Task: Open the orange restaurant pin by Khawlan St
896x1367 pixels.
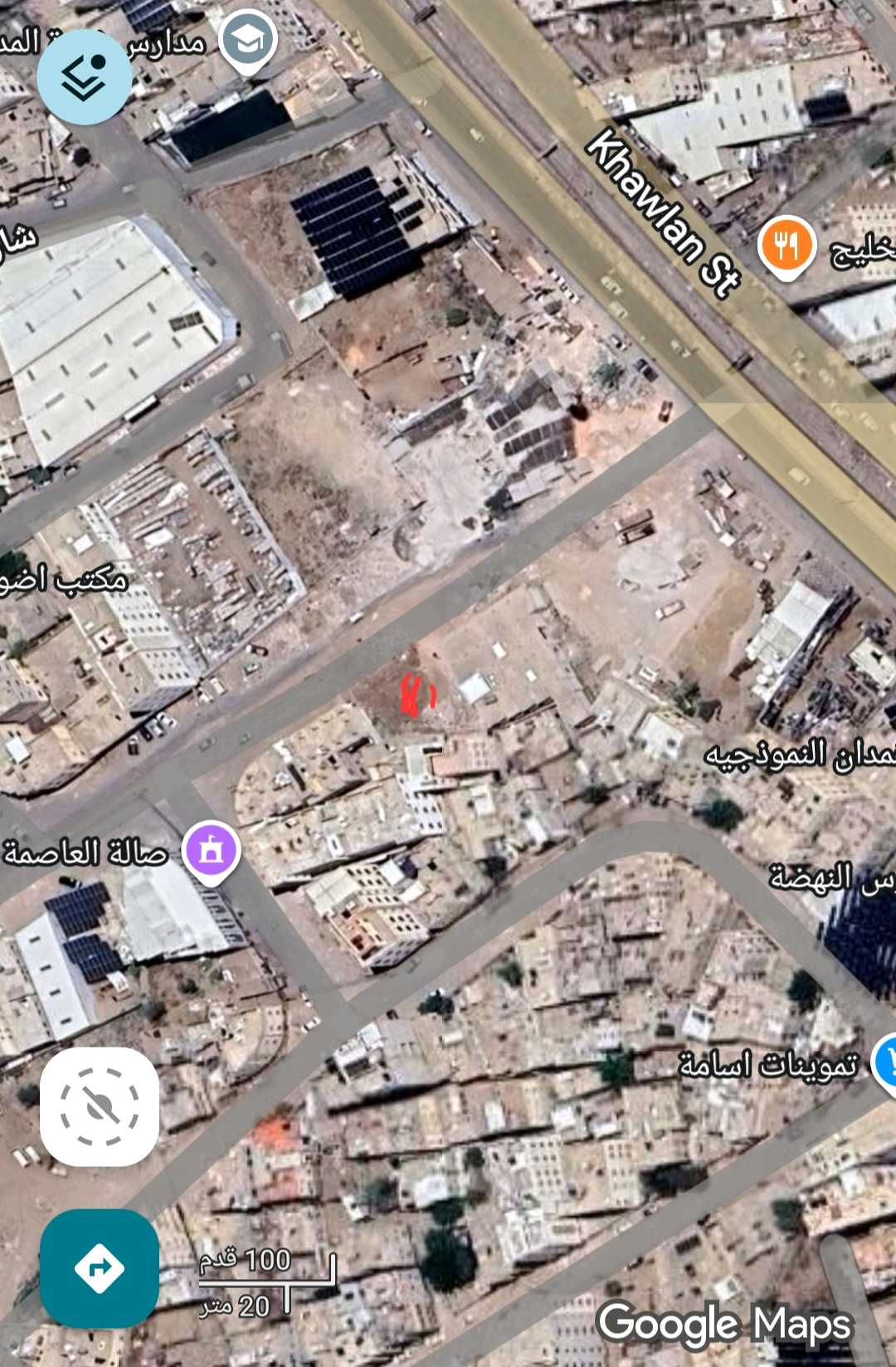Action: click(x=786, y=246)
